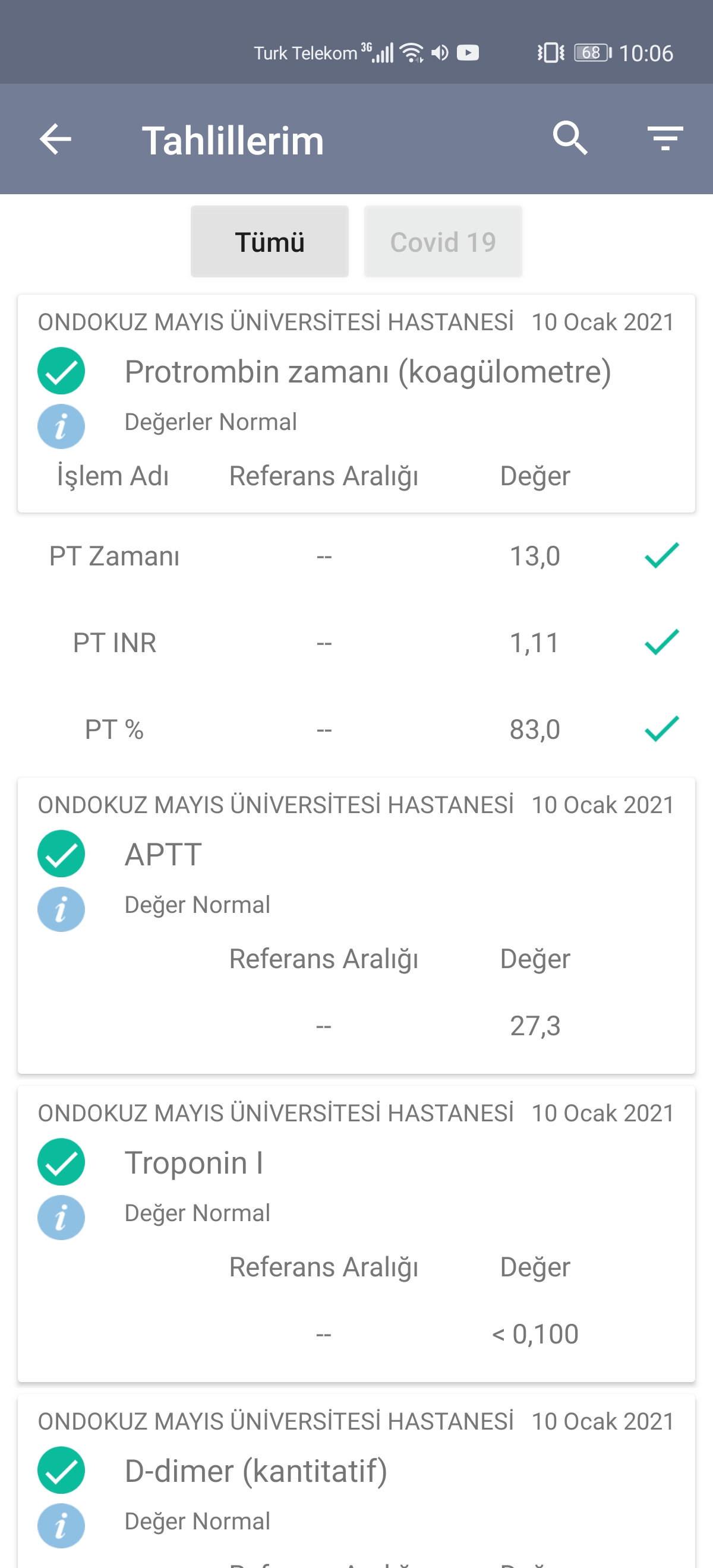Open the APTT test result card
713x1568 pixels.
356,926
